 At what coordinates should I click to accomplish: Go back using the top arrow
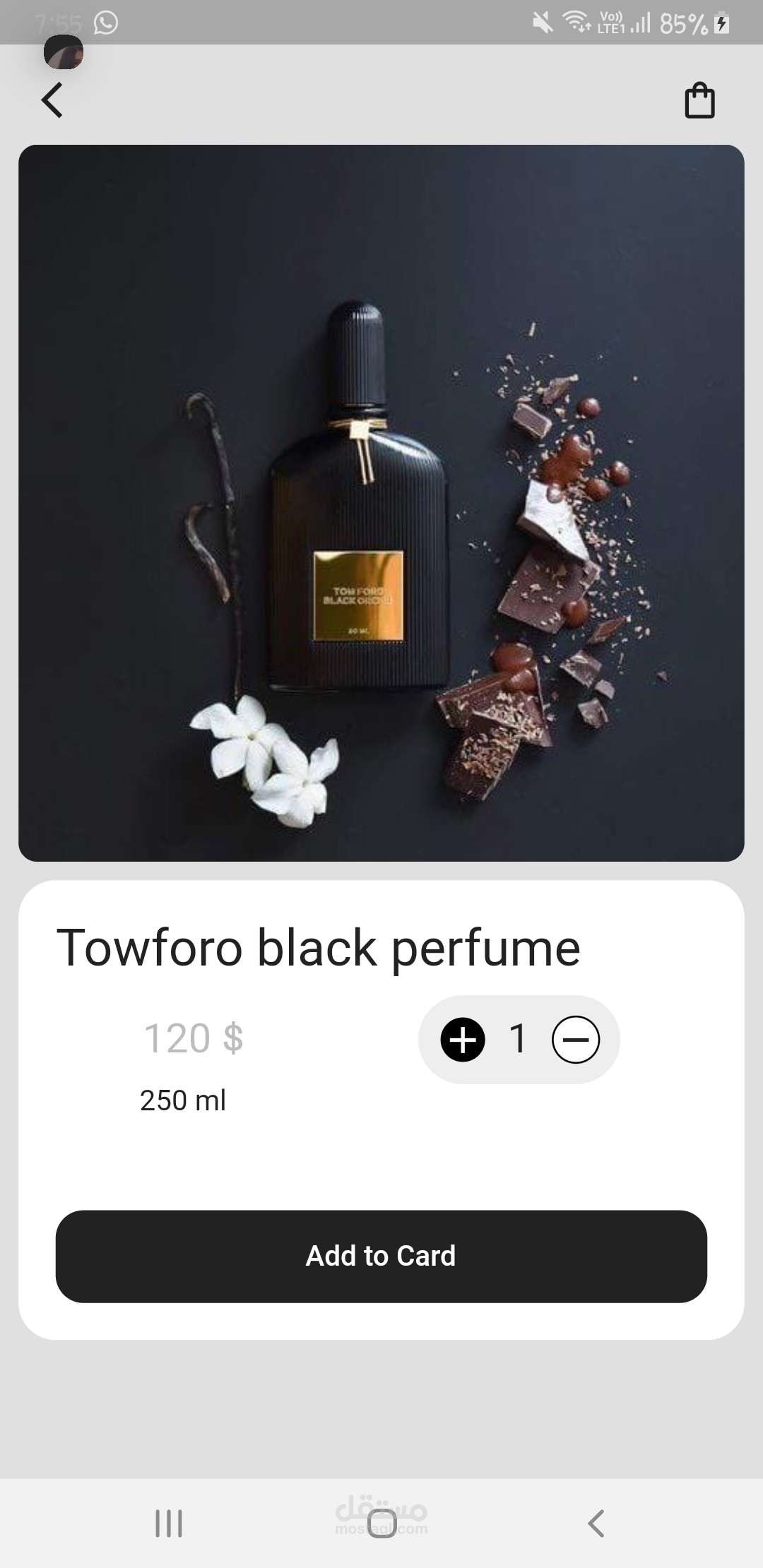pos(52,100)
